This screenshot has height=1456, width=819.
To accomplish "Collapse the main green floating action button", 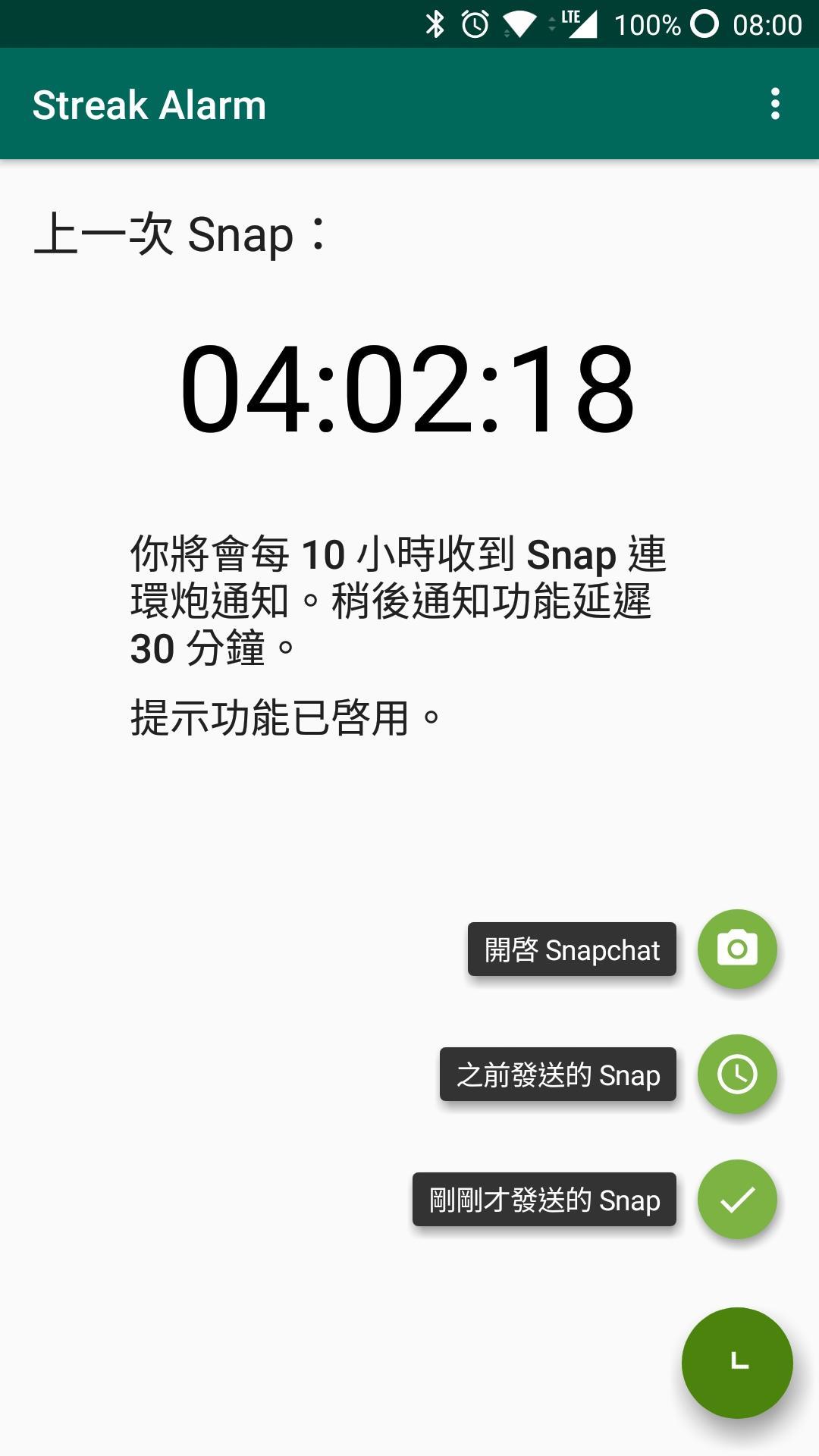I will (x=737, y=1363).
